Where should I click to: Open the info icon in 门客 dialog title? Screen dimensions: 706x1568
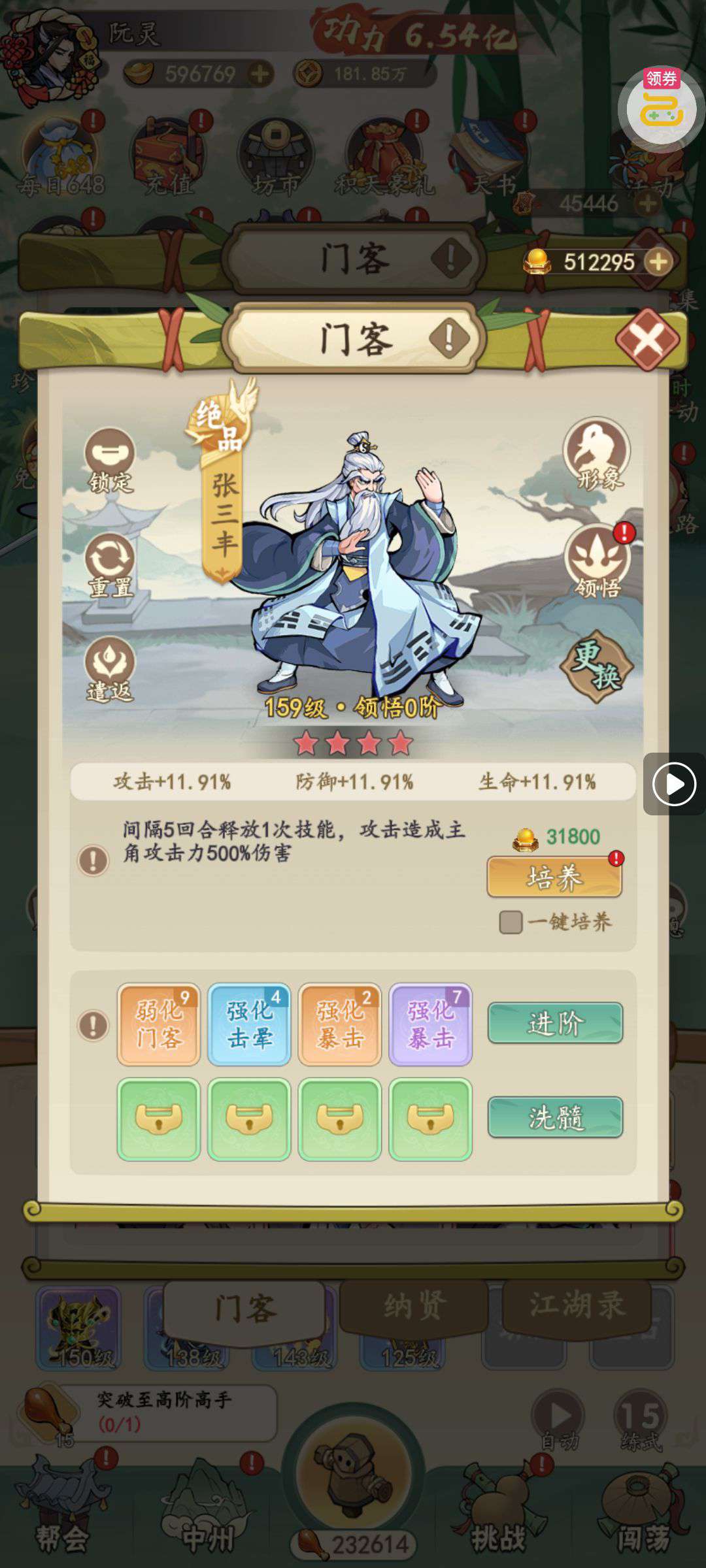(x=449, y=338)
